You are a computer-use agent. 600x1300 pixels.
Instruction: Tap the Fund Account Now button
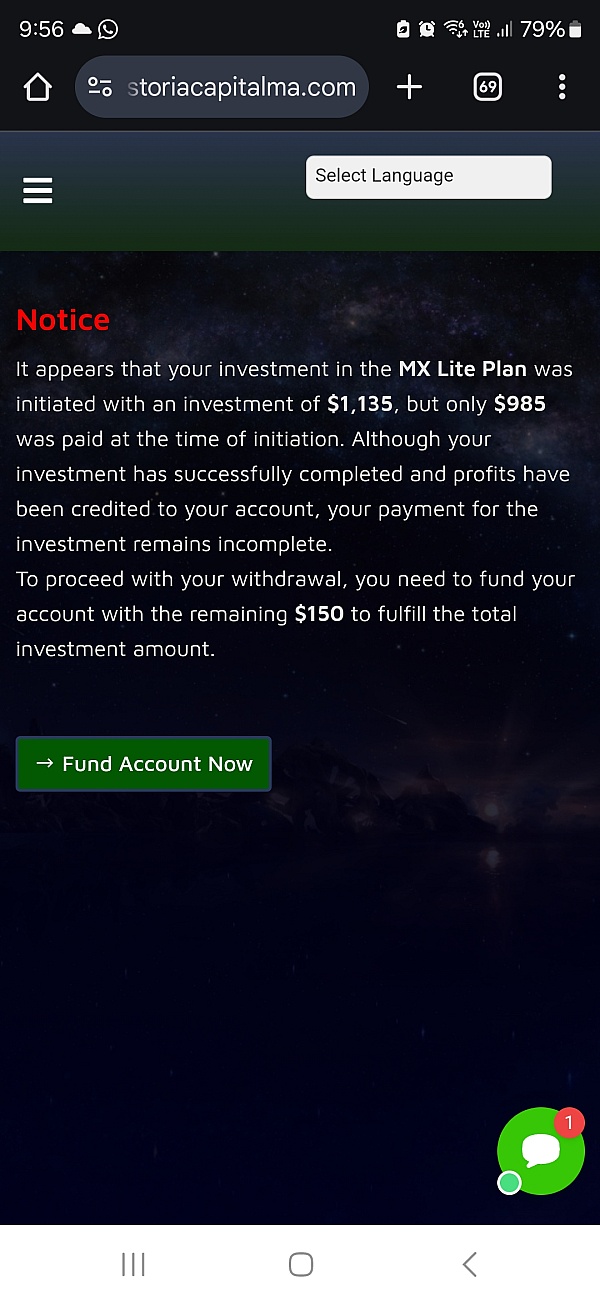[x=143, y=764]
